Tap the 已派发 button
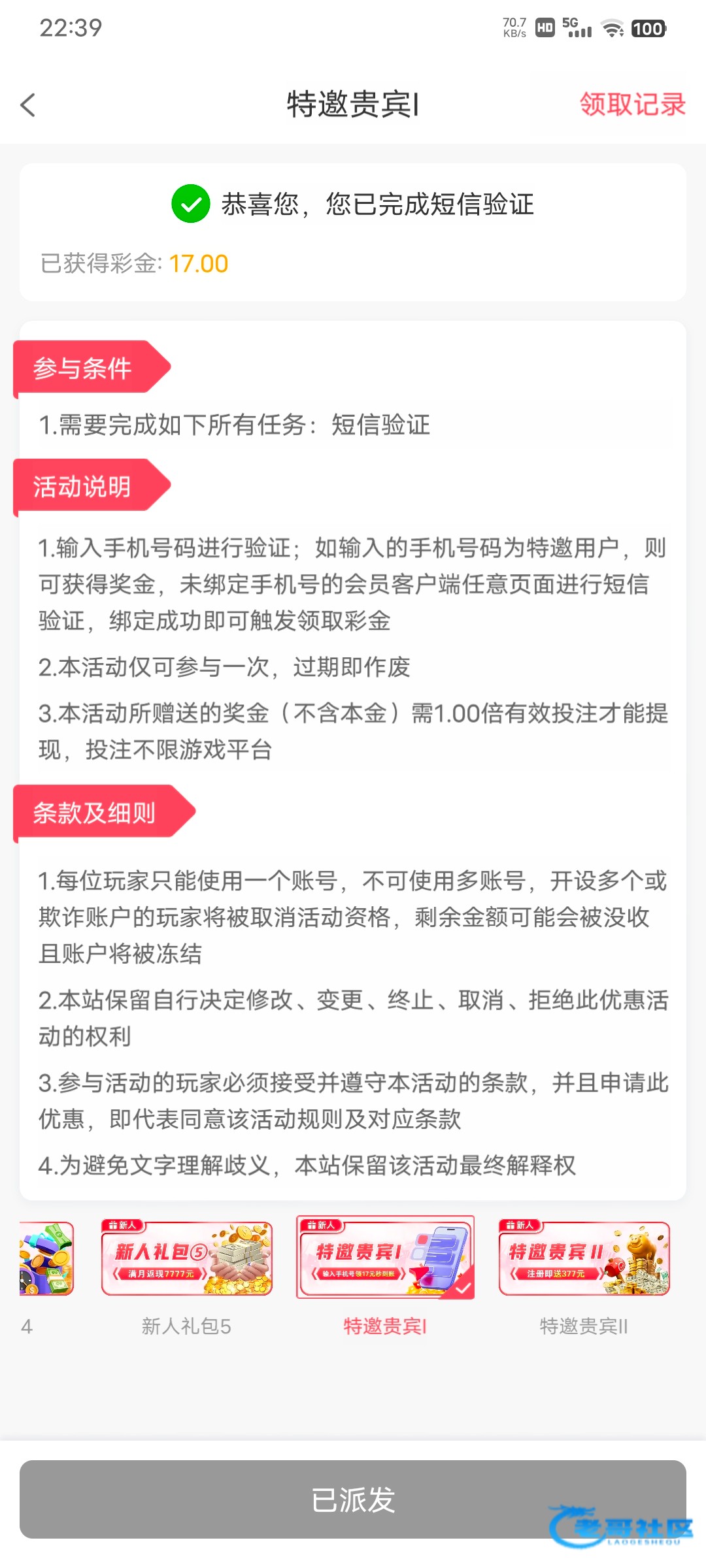 (353, 1499)
